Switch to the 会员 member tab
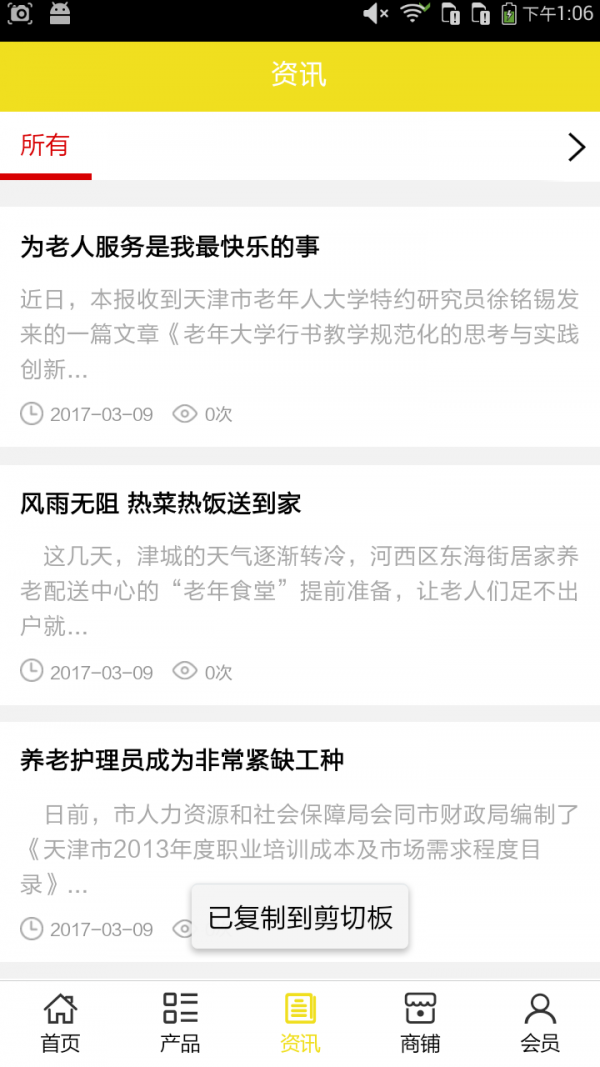 (540, 1022)
